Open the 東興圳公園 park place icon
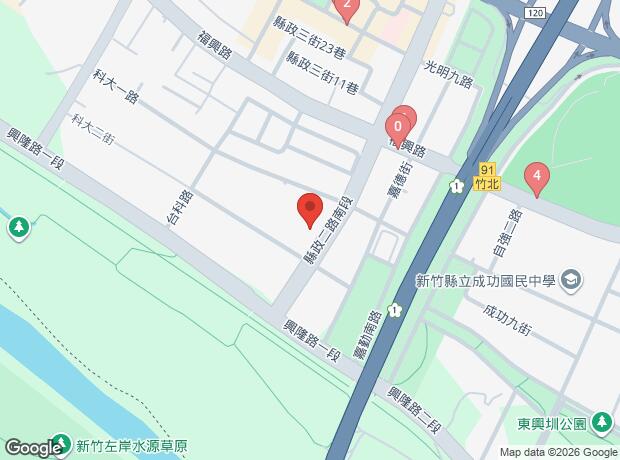This screenshot has width=620, height=460. [x=602, y=423]
